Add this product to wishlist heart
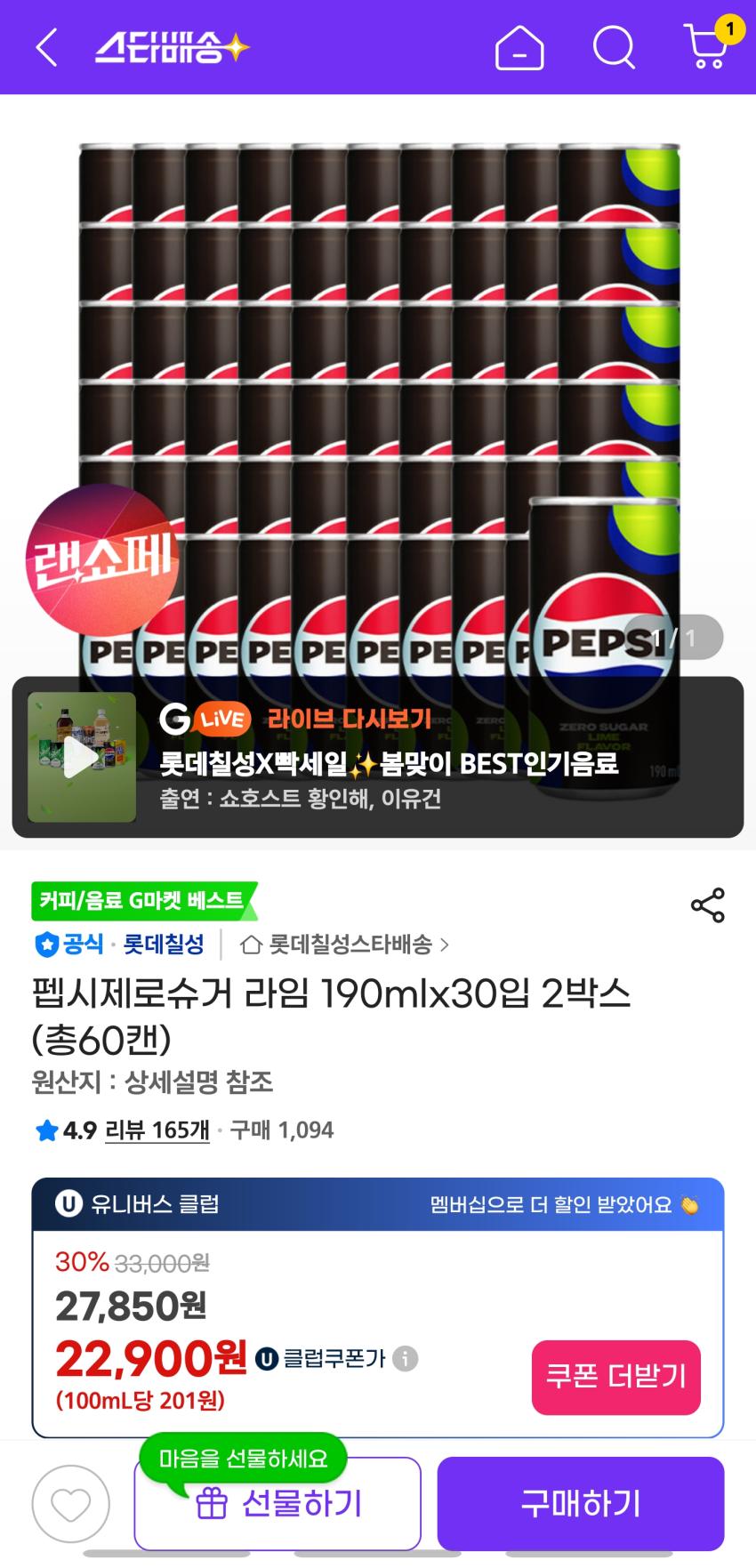 71,1504
